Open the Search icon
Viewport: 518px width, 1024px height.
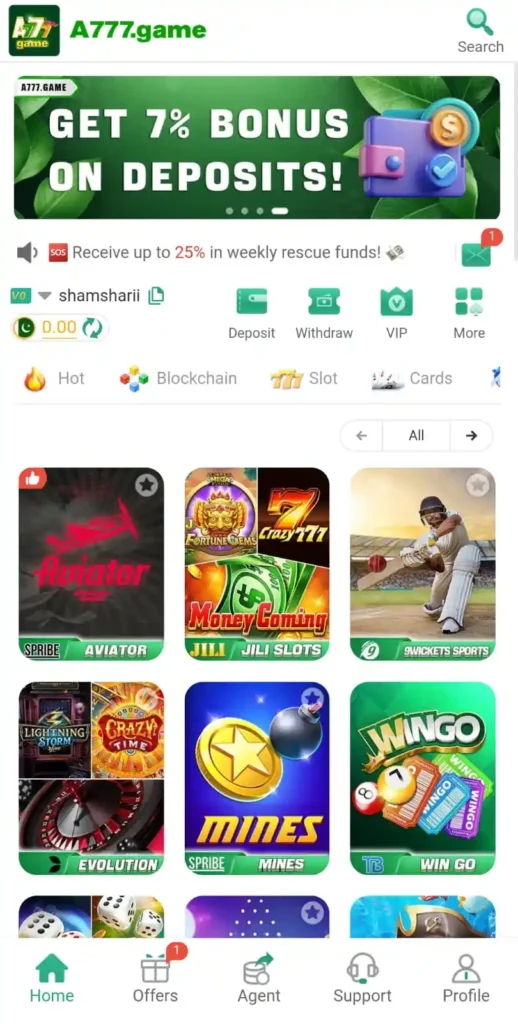tap(480, 30)
